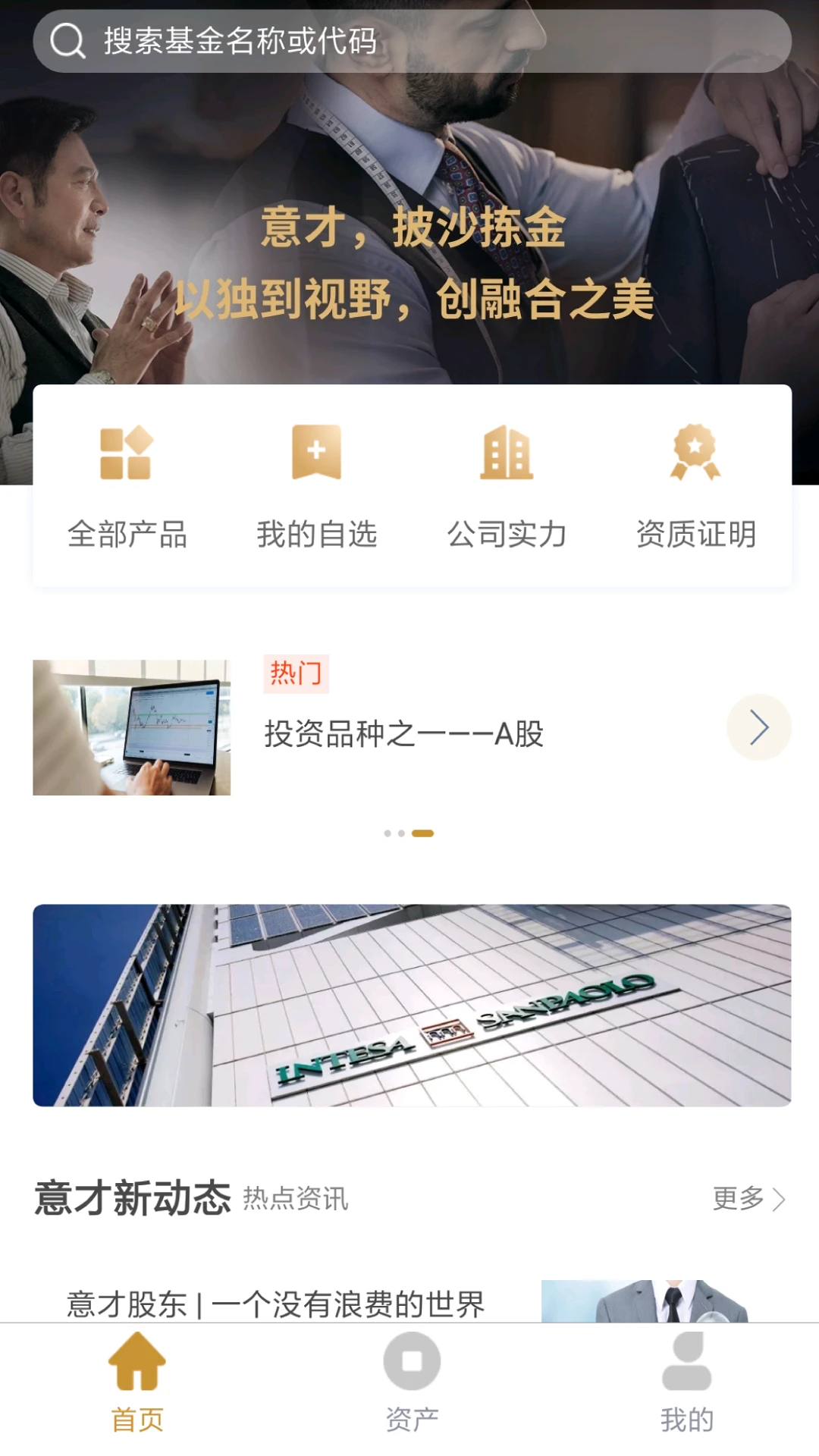Click the highlighted 热门 label
The height and width of the screenshot is (1456, 819).
tap(297, 673)
